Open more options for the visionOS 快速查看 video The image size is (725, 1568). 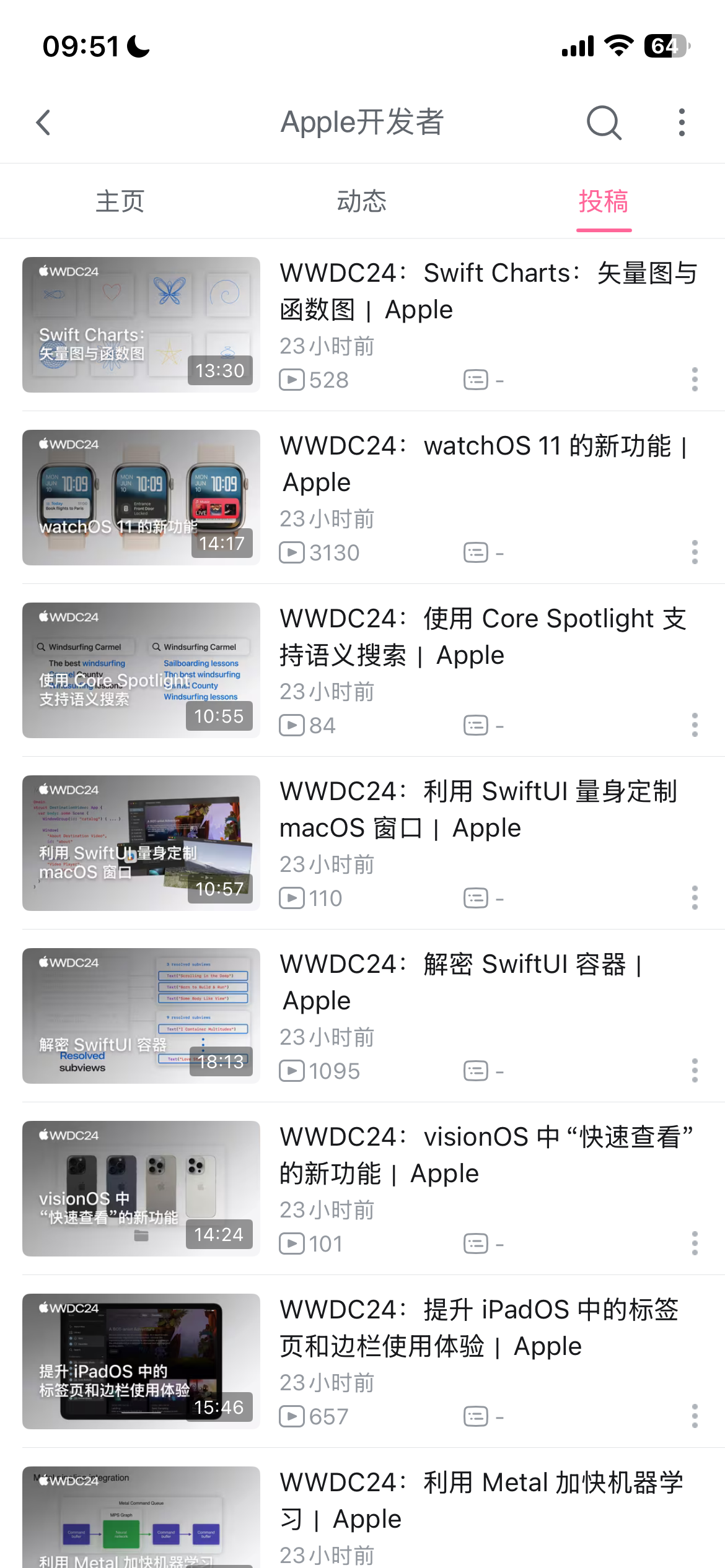click(x=695, y=1243)
